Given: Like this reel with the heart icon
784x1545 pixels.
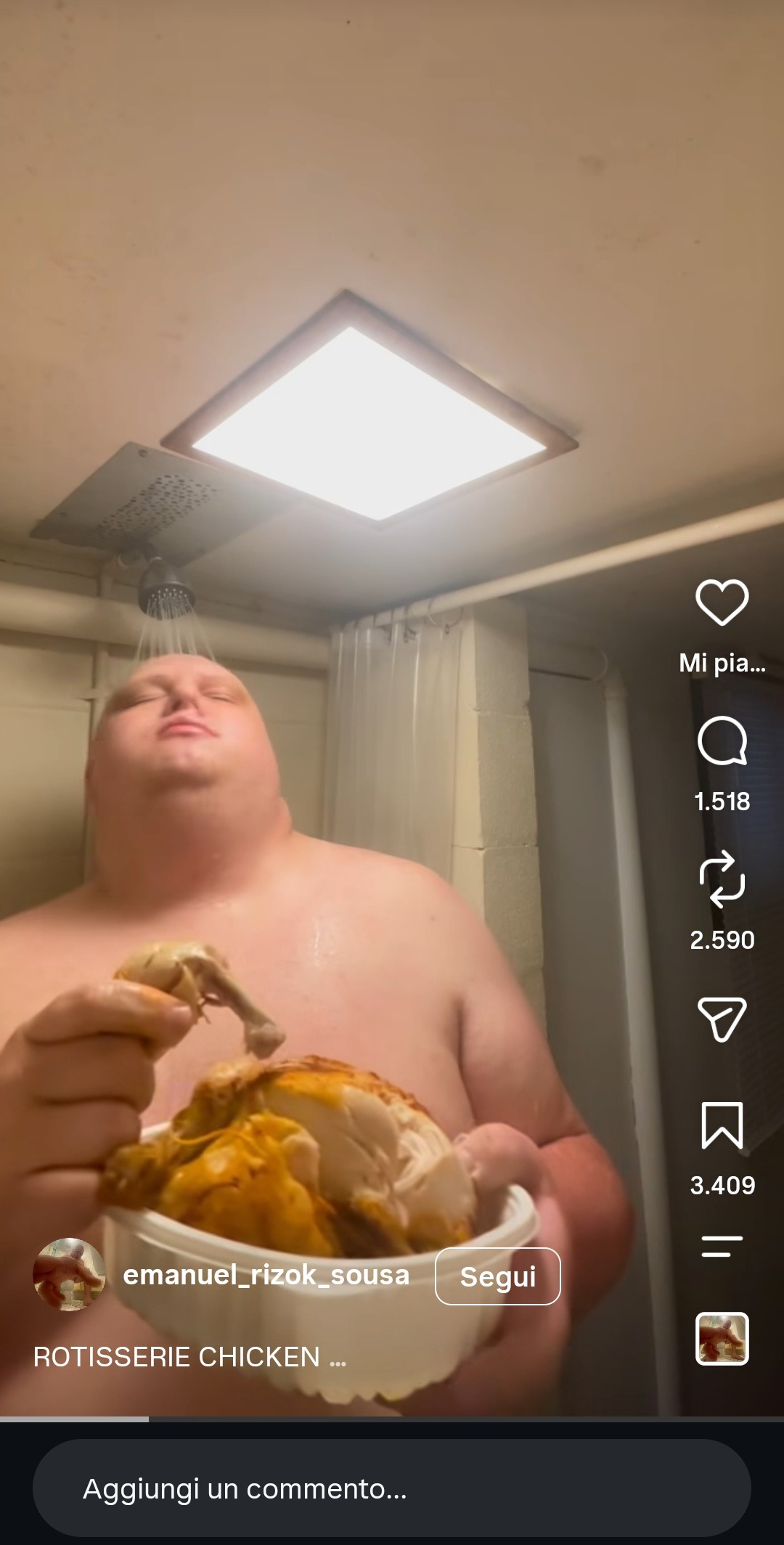Looking at the screenshot, I should click(722, 602).
